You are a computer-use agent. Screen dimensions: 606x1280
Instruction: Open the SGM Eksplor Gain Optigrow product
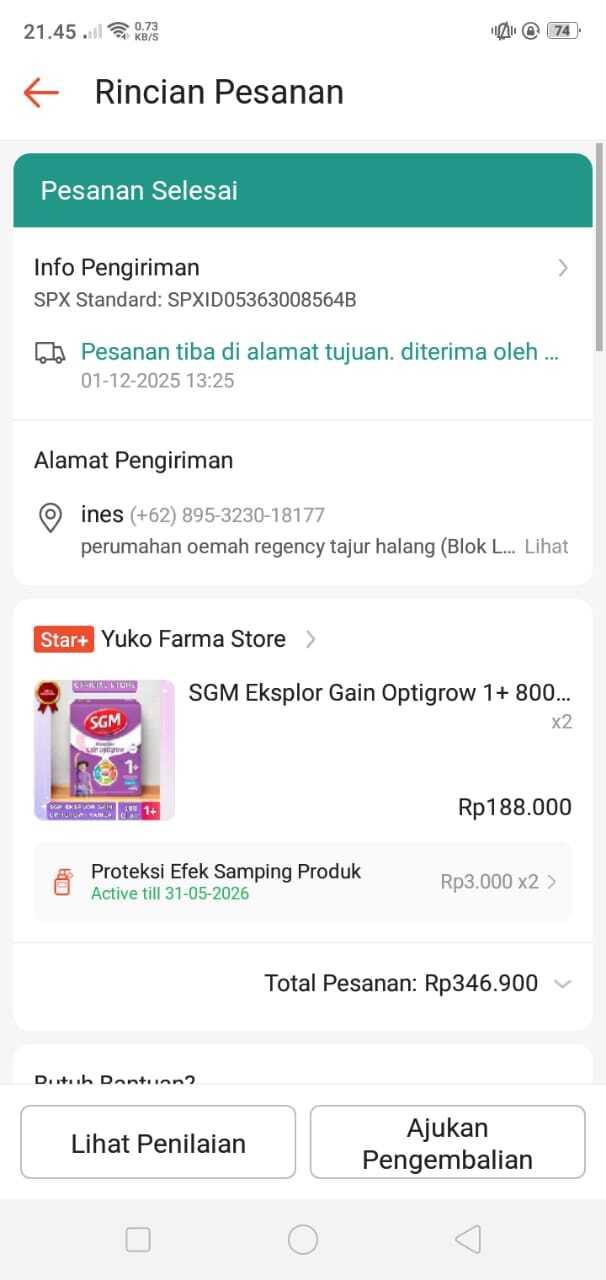[380, 693]
